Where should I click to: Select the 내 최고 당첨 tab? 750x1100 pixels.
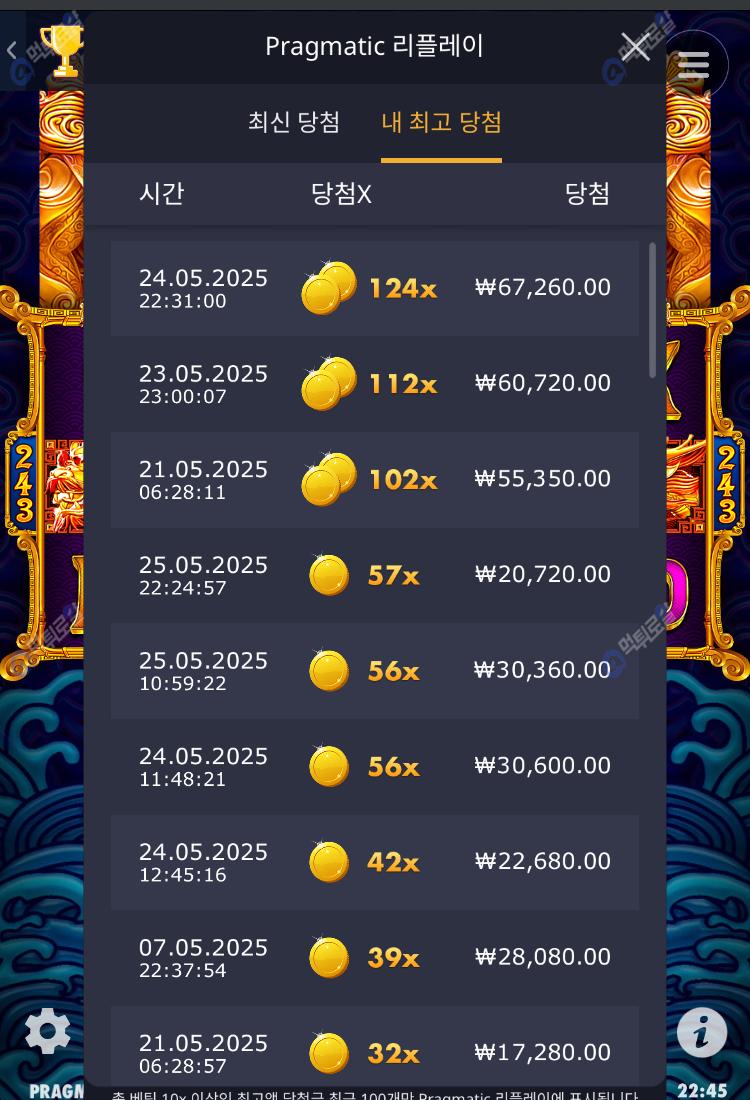coord(441,122)
